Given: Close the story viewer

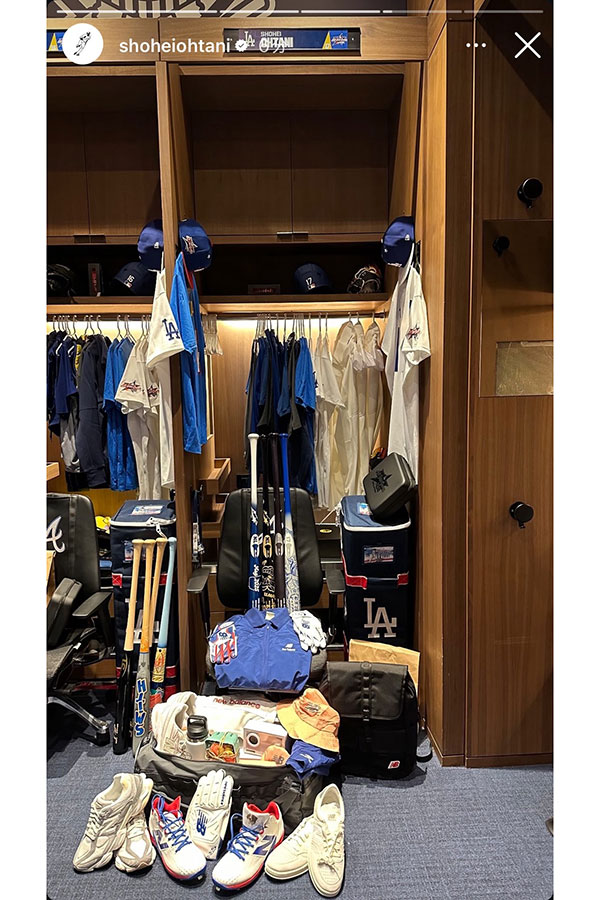Looking at the screenshot, I should (x=527, y=45).
